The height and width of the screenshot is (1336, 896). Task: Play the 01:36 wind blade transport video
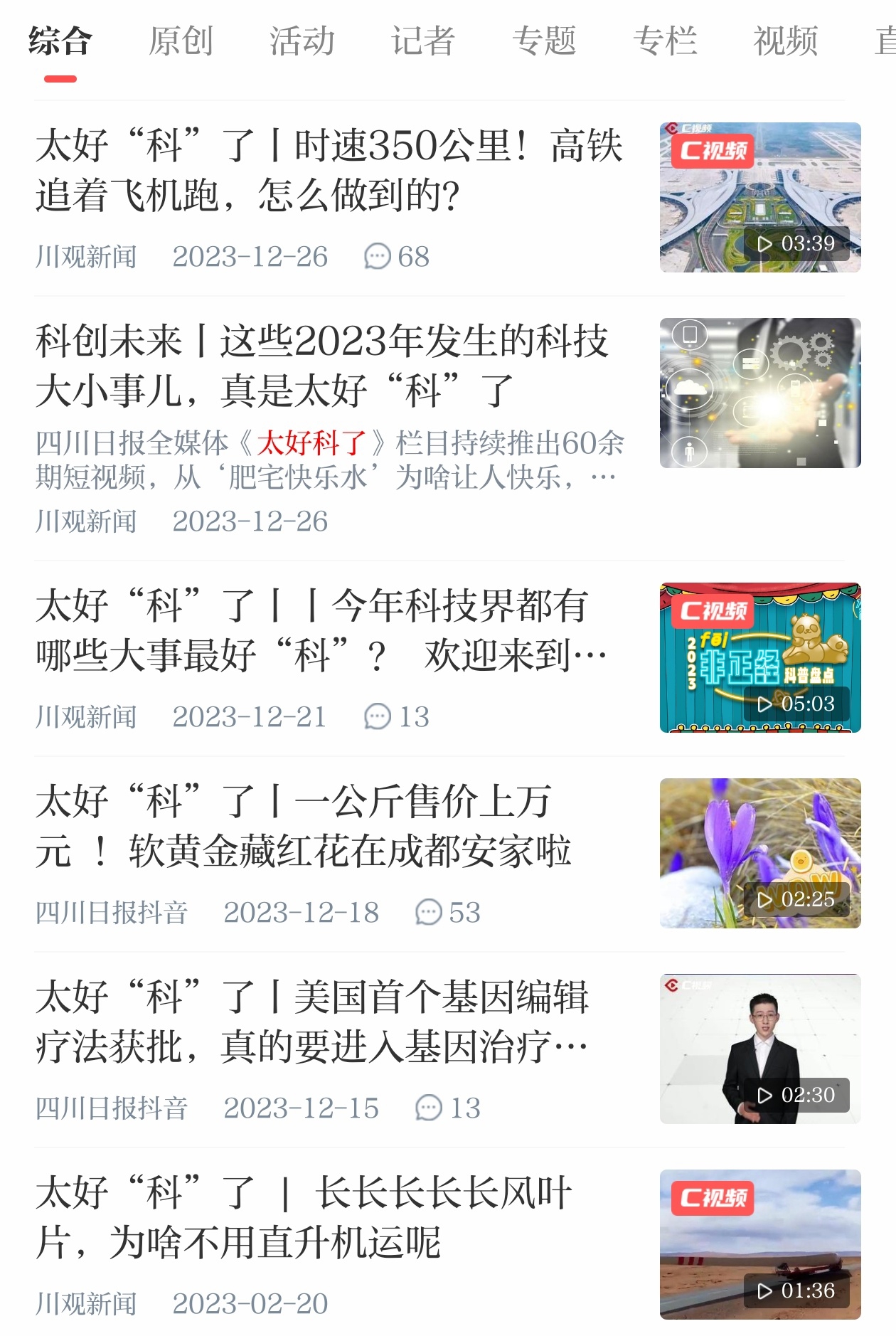(x=760, y=1244)
